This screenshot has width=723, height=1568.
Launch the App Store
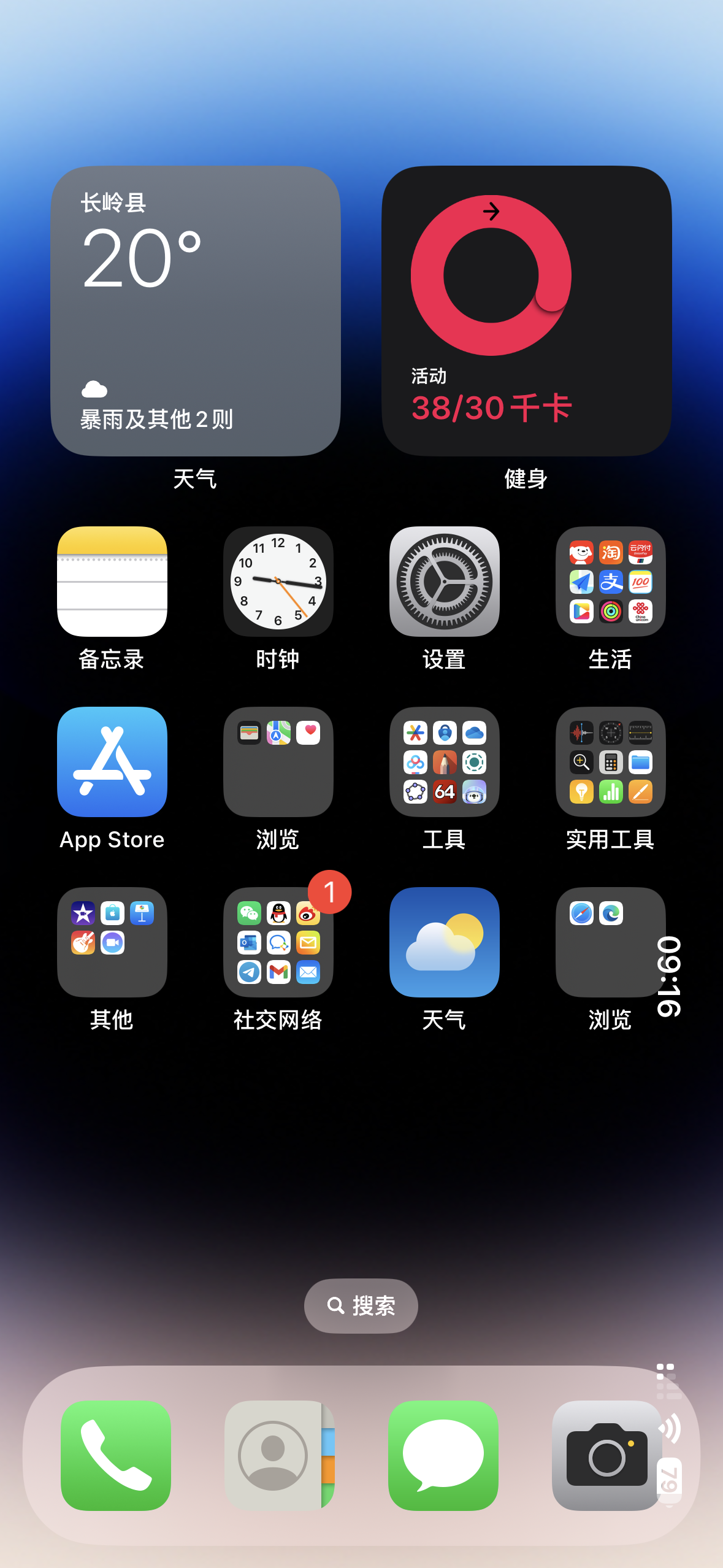[x=112, y=761]
